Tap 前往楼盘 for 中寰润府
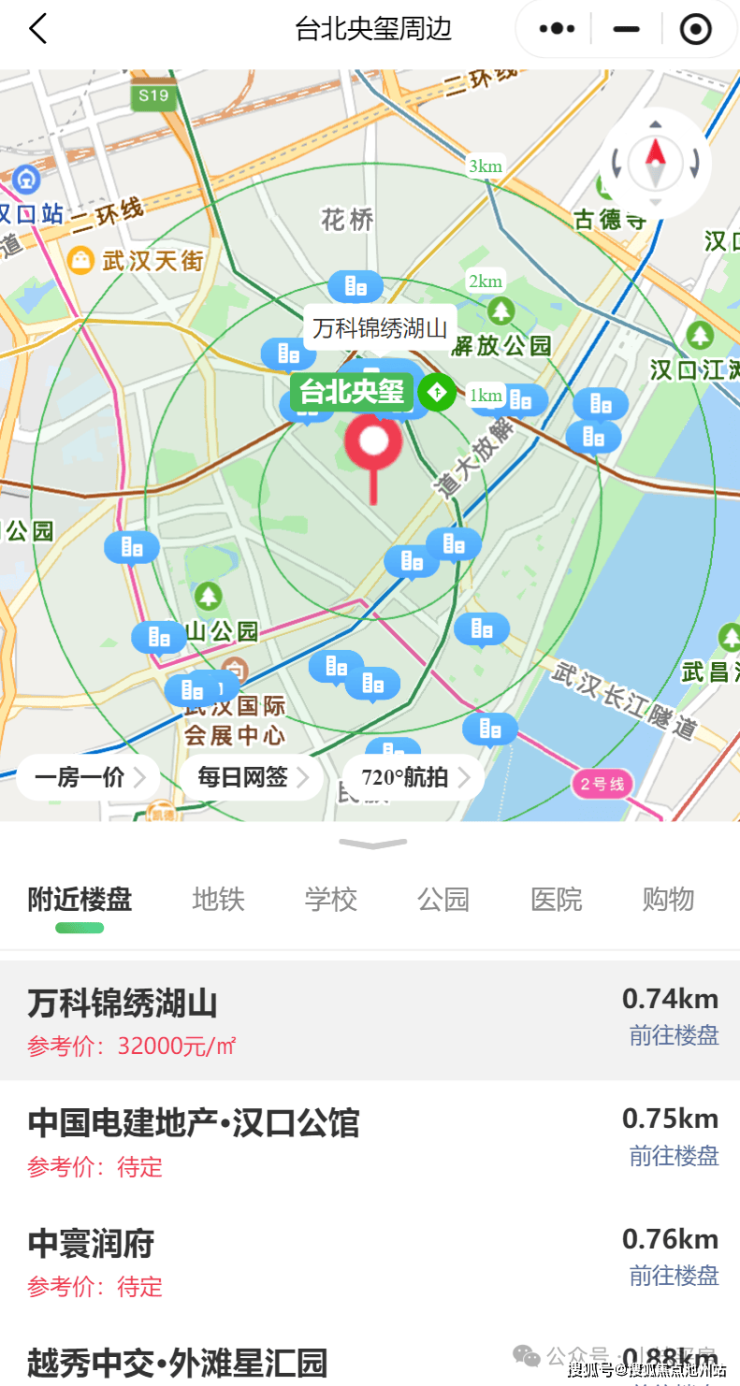The height and width of the screenshot is (1386, 740). (673, 1276)
